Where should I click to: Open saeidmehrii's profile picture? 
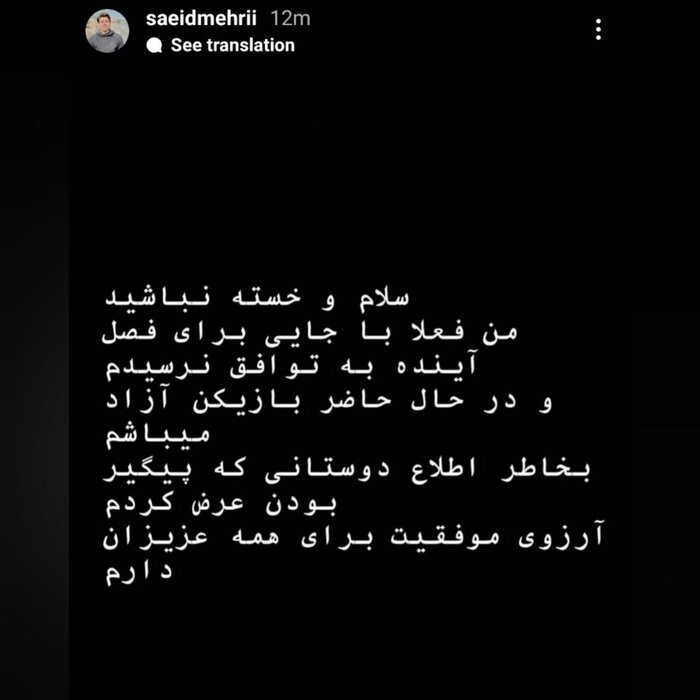point(107,31)
